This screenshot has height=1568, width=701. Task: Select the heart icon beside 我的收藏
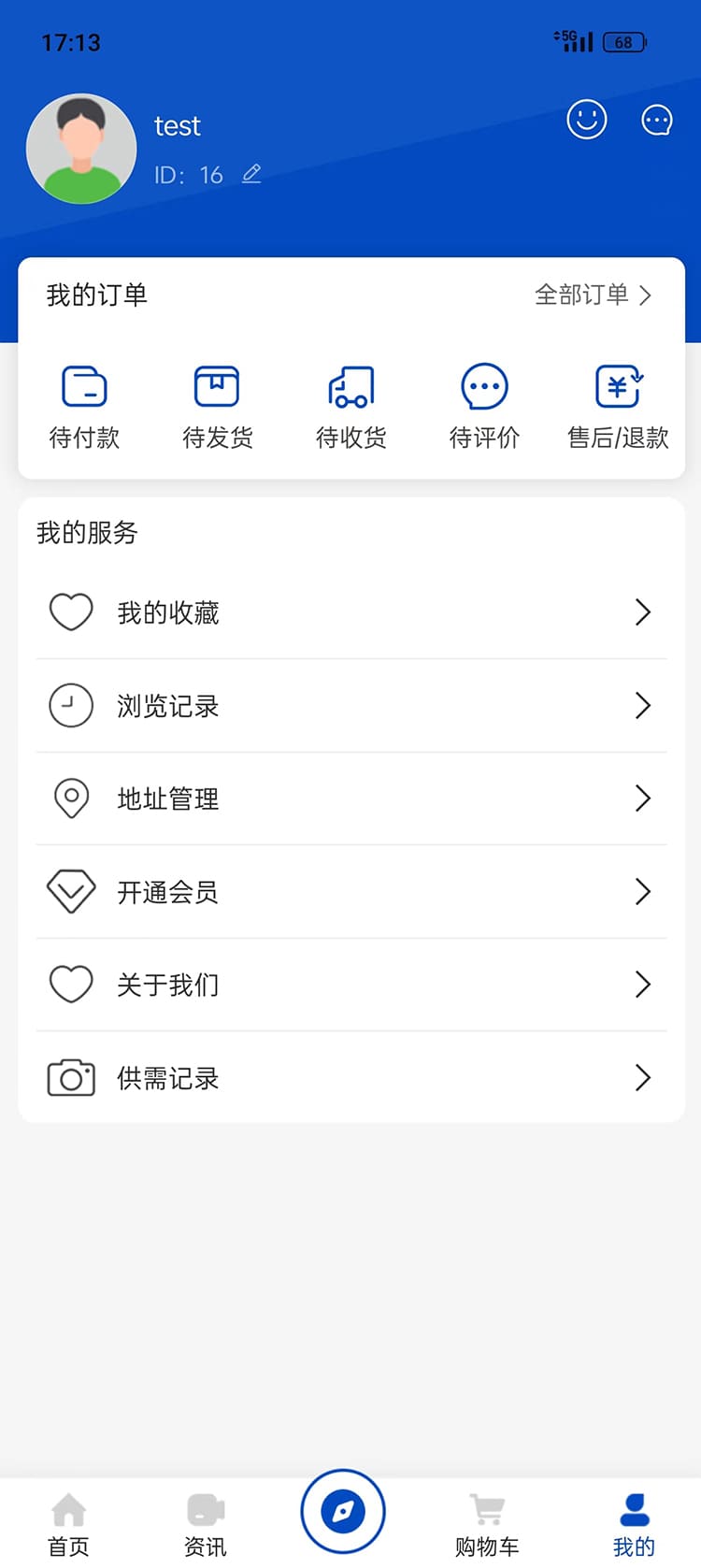click(71, 611)
